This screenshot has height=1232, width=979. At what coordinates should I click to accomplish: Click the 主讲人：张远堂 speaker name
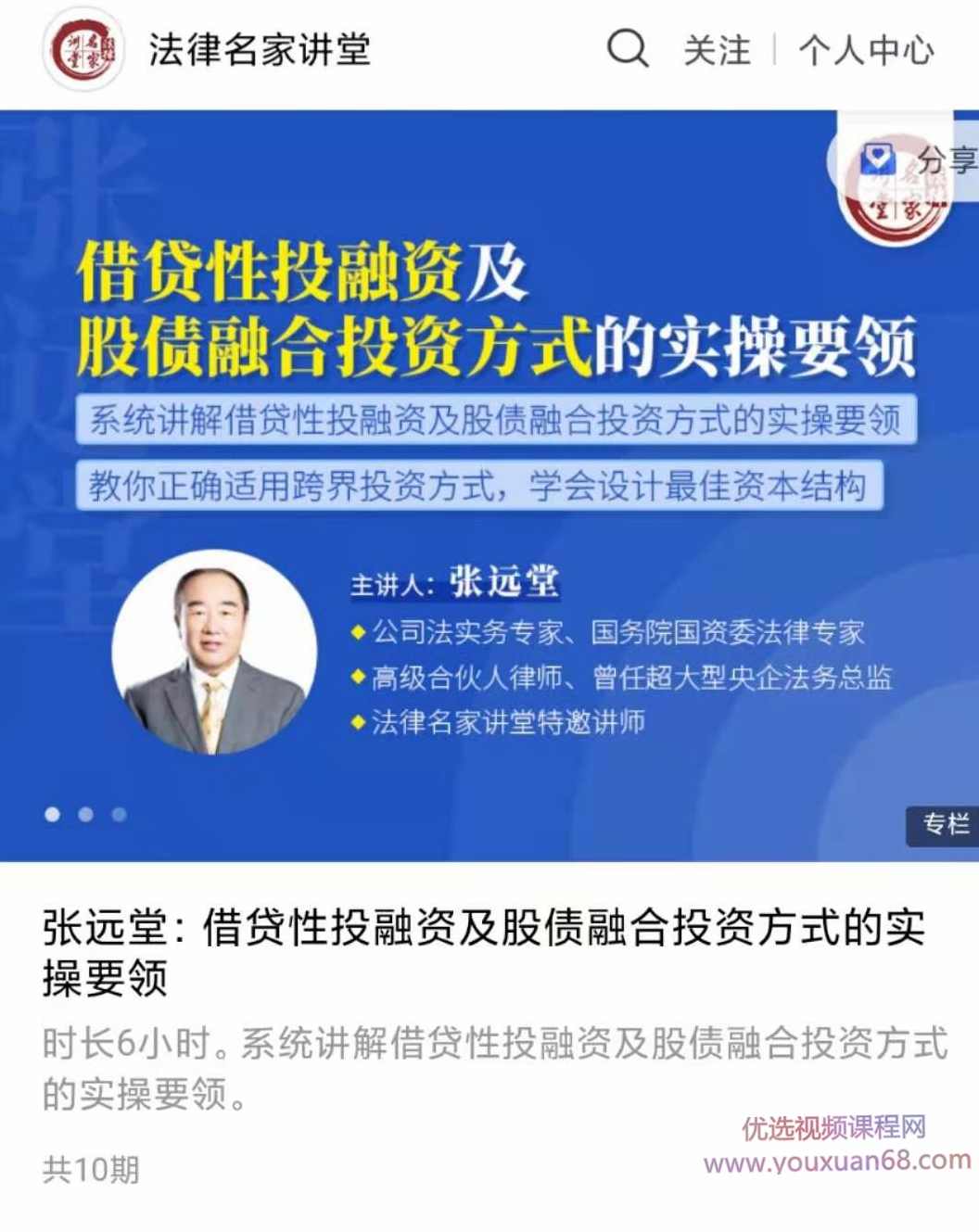coord(454,582)
